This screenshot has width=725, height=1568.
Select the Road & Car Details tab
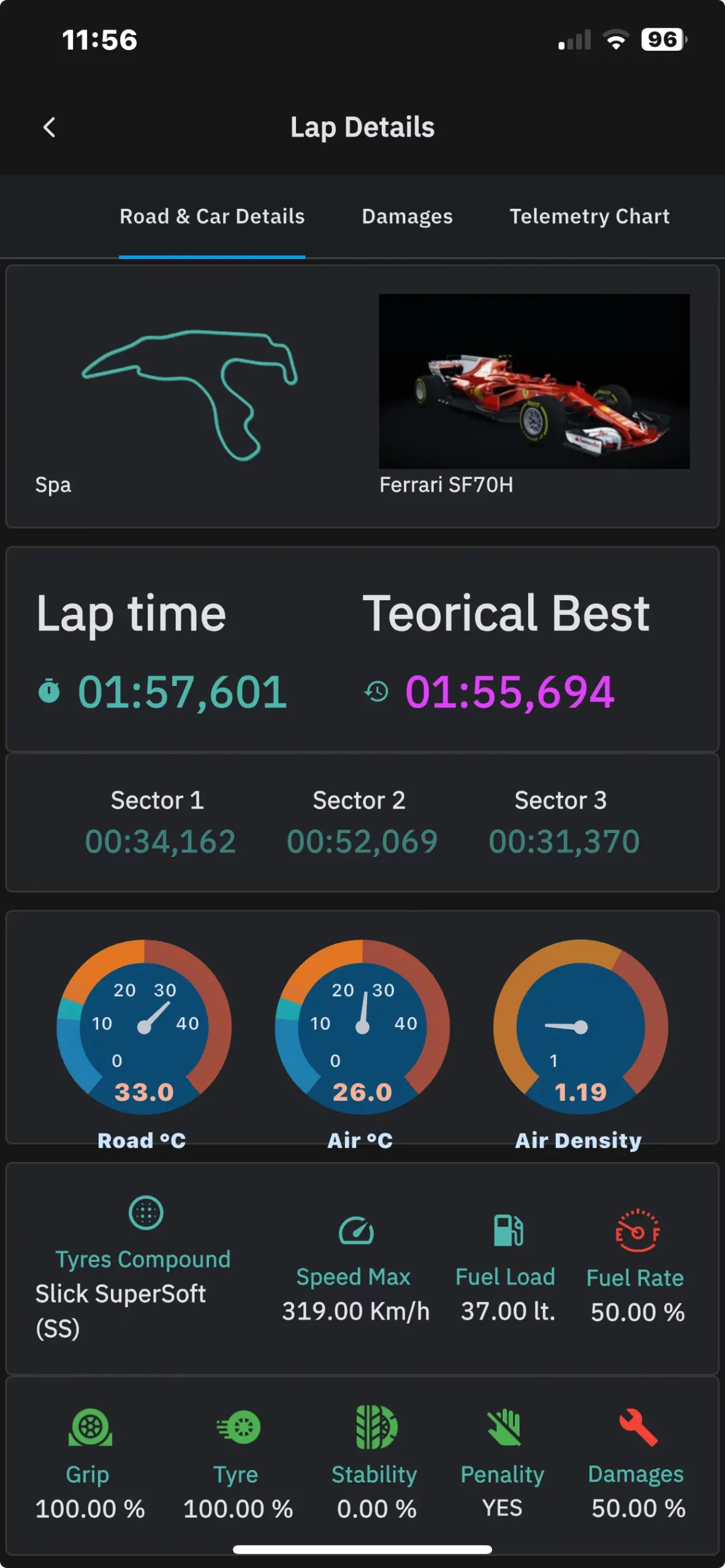click(212, 216)
